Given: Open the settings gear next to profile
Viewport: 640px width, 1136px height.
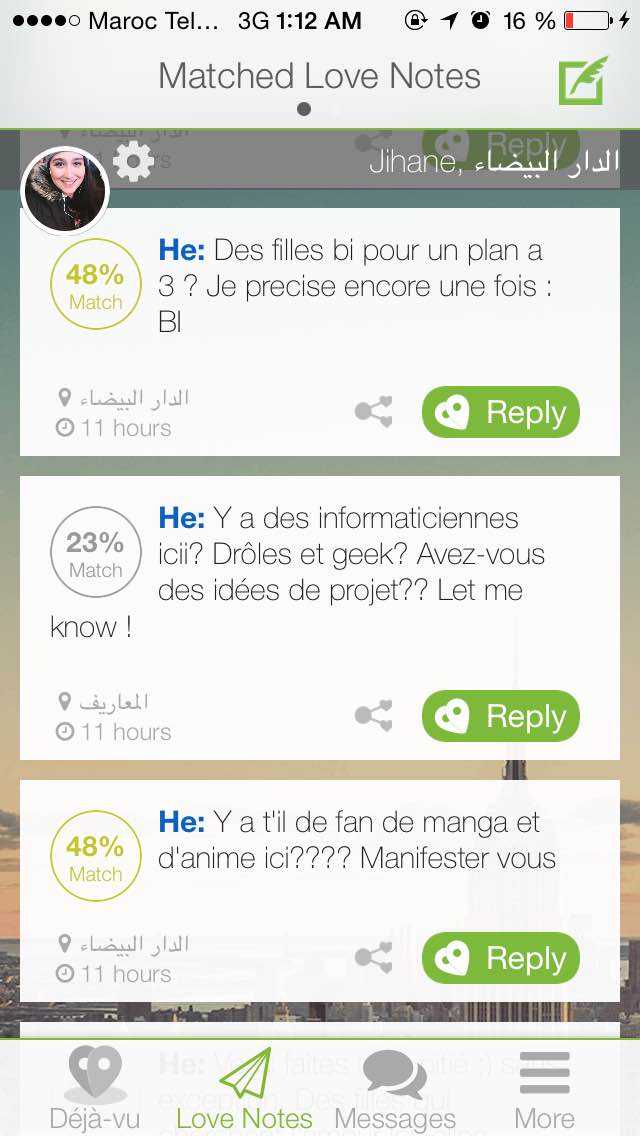Looking at the screenshot, I should 133,162.
